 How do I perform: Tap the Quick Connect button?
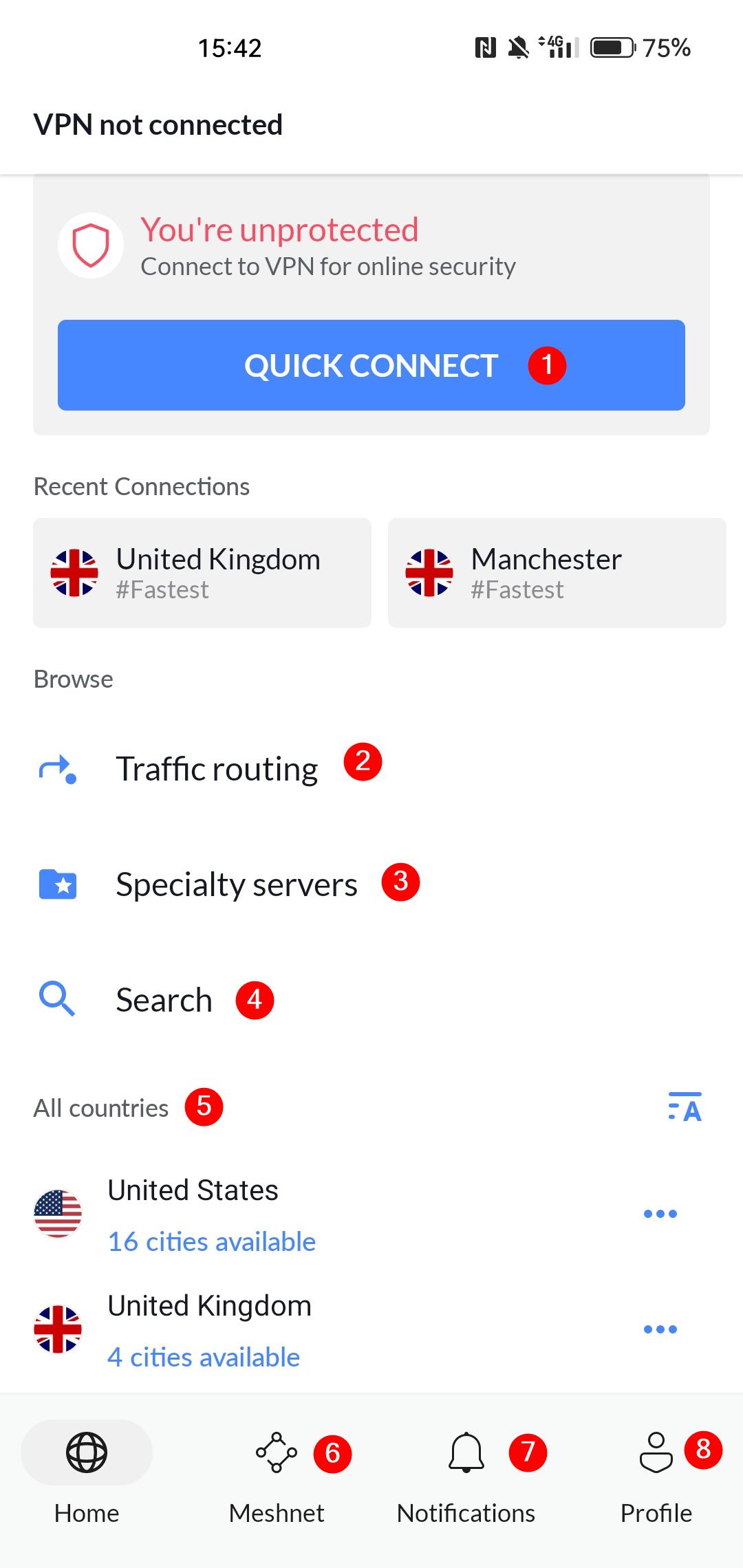coord(371,365)
